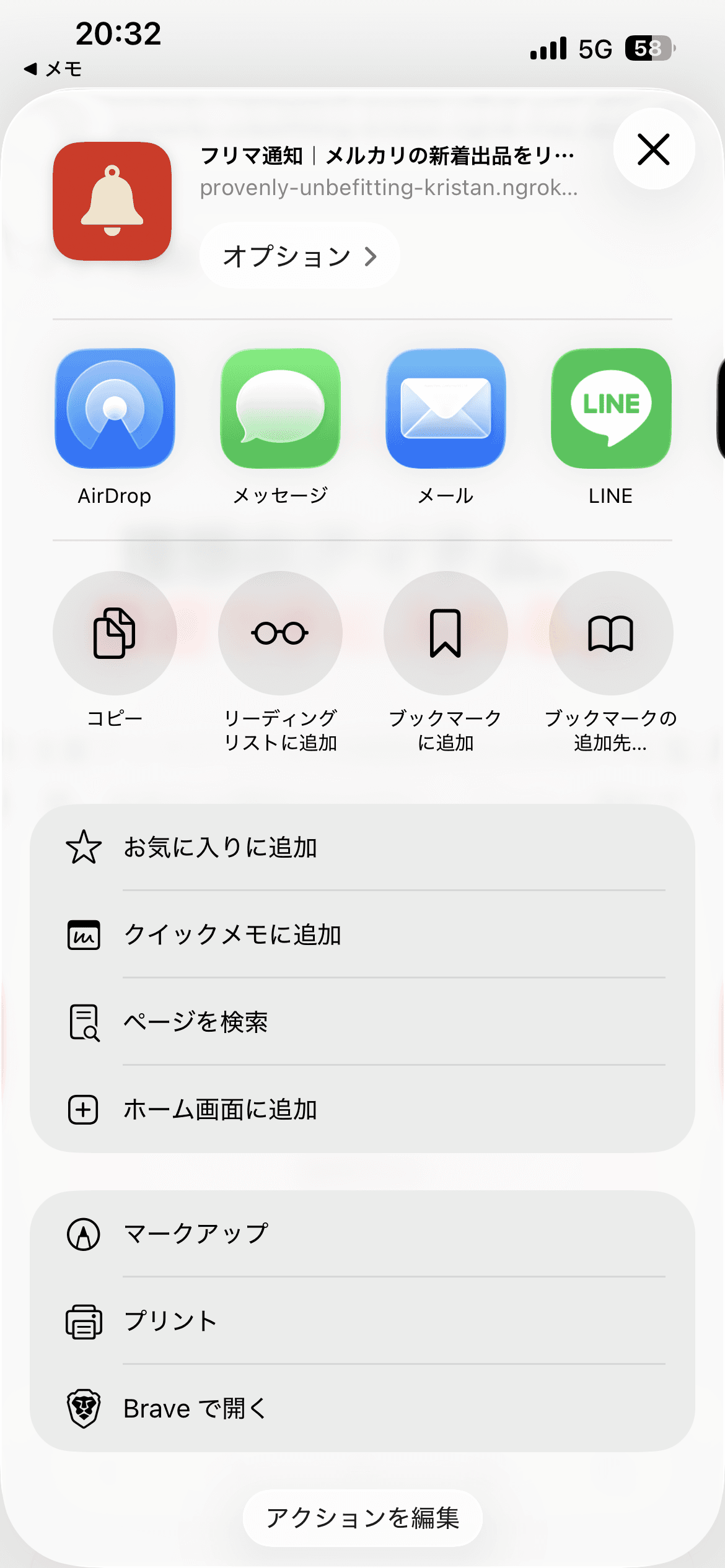Tap アクションを編集 to edit actions
Viewport: 725px width, 1568px height.
pos(362,1518)
